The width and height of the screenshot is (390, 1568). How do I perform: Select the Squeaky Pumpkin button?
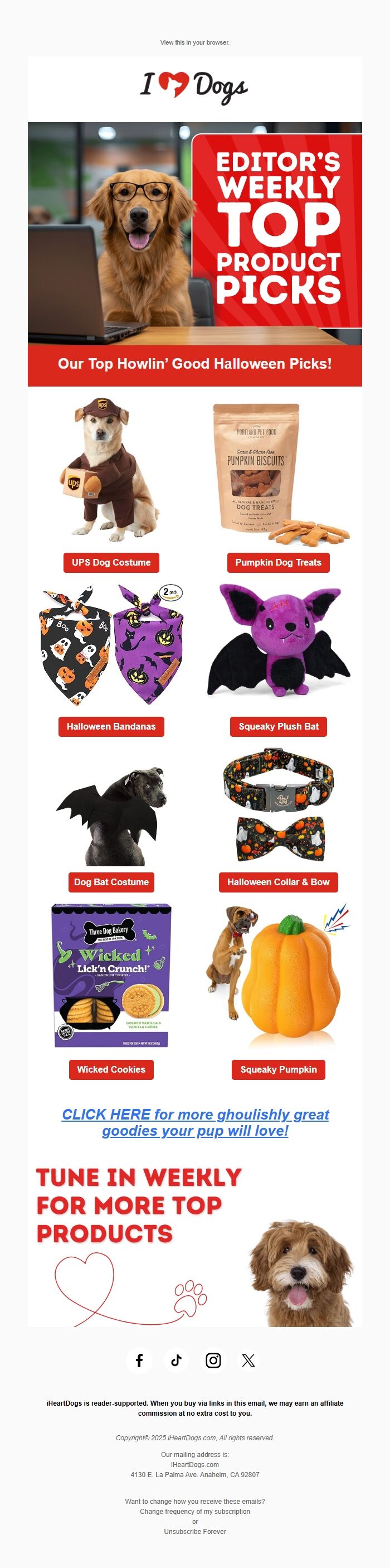[278, 1069]
